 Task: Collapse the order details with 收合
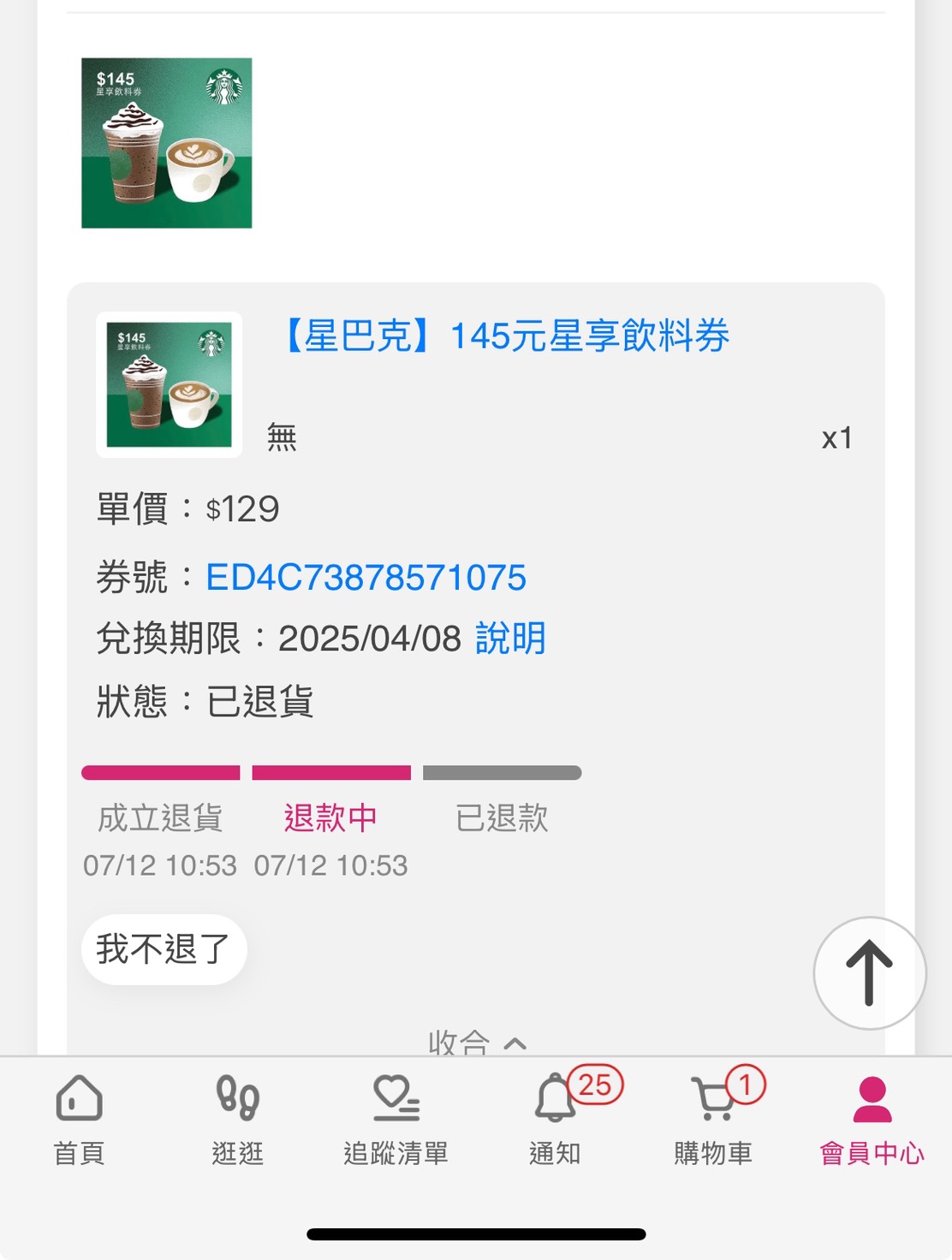476,1042
